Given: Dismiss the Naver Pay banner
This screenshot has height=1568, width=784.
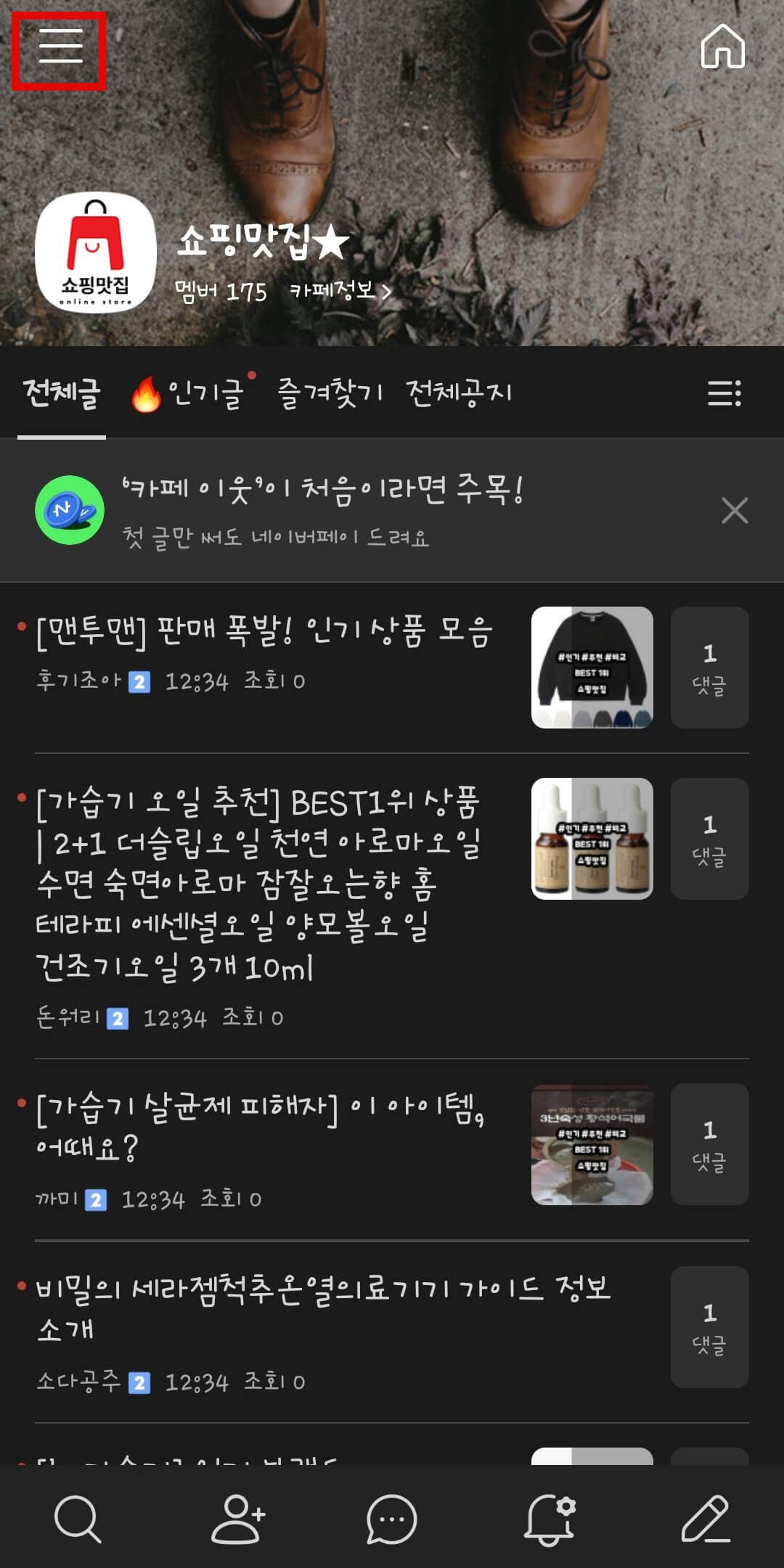Looking at the screenshot, I should tap(736, 510).
